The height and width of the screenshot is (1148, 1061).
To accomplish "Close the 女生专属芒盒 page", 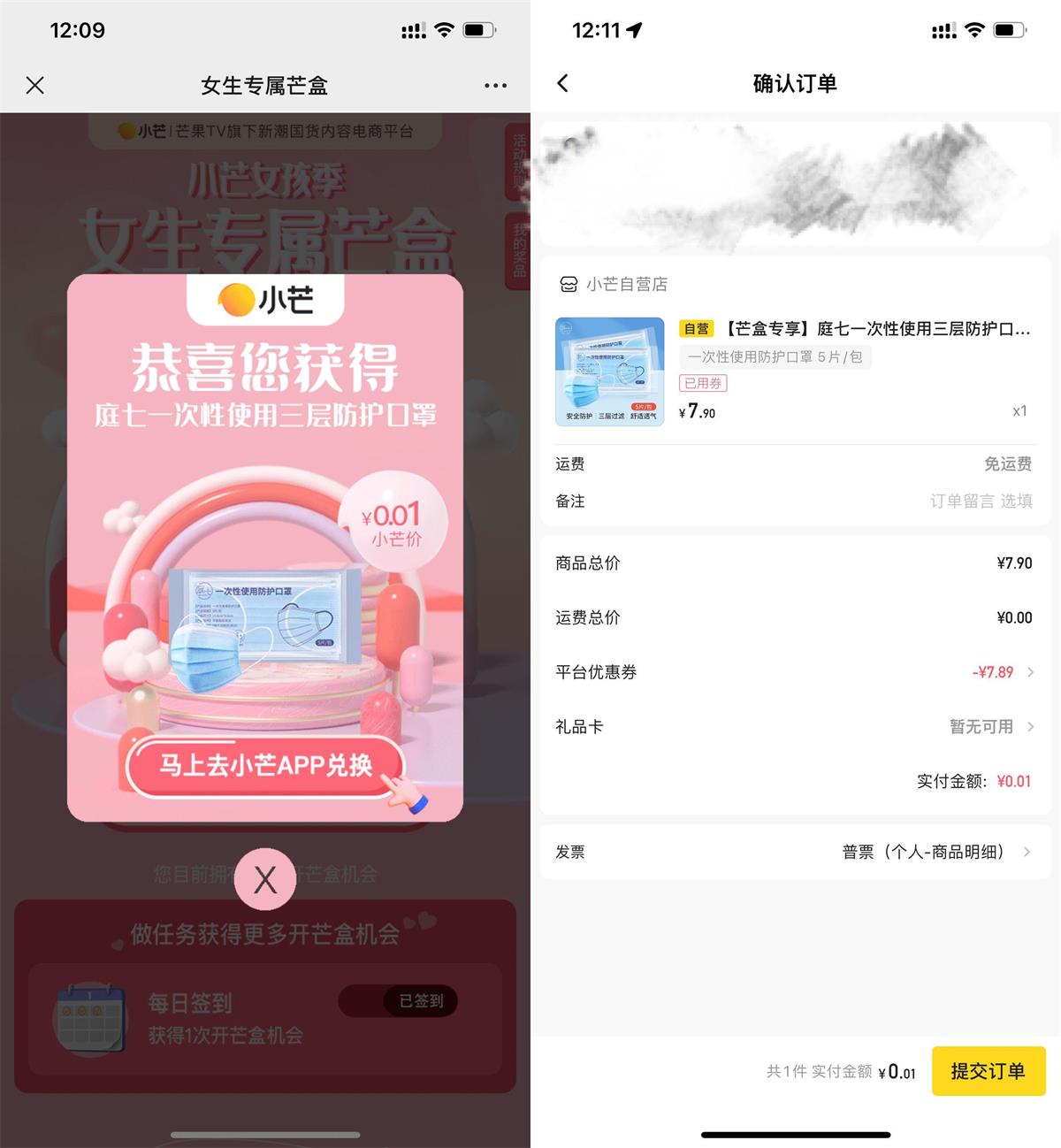I will click(35, 85).
